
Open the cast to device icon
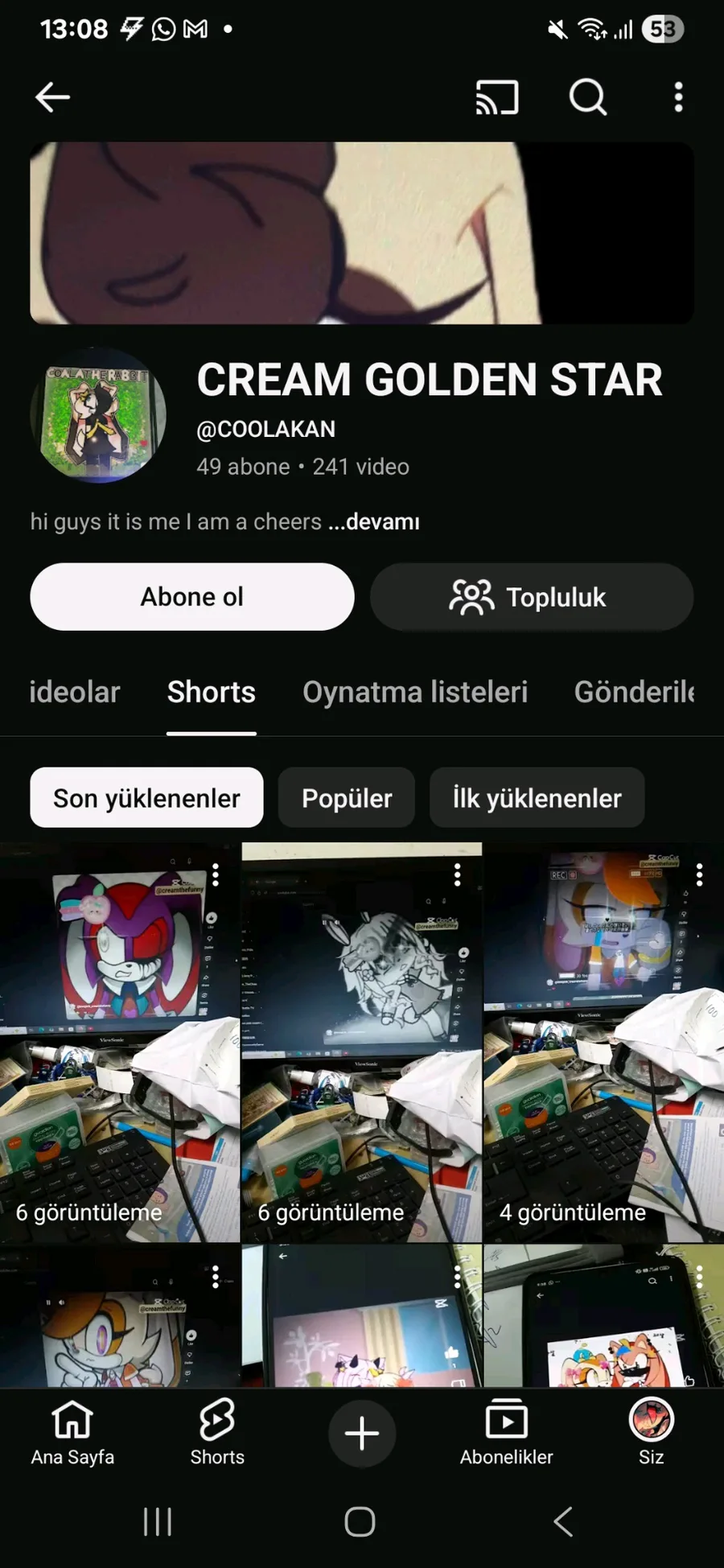point(497,97)
